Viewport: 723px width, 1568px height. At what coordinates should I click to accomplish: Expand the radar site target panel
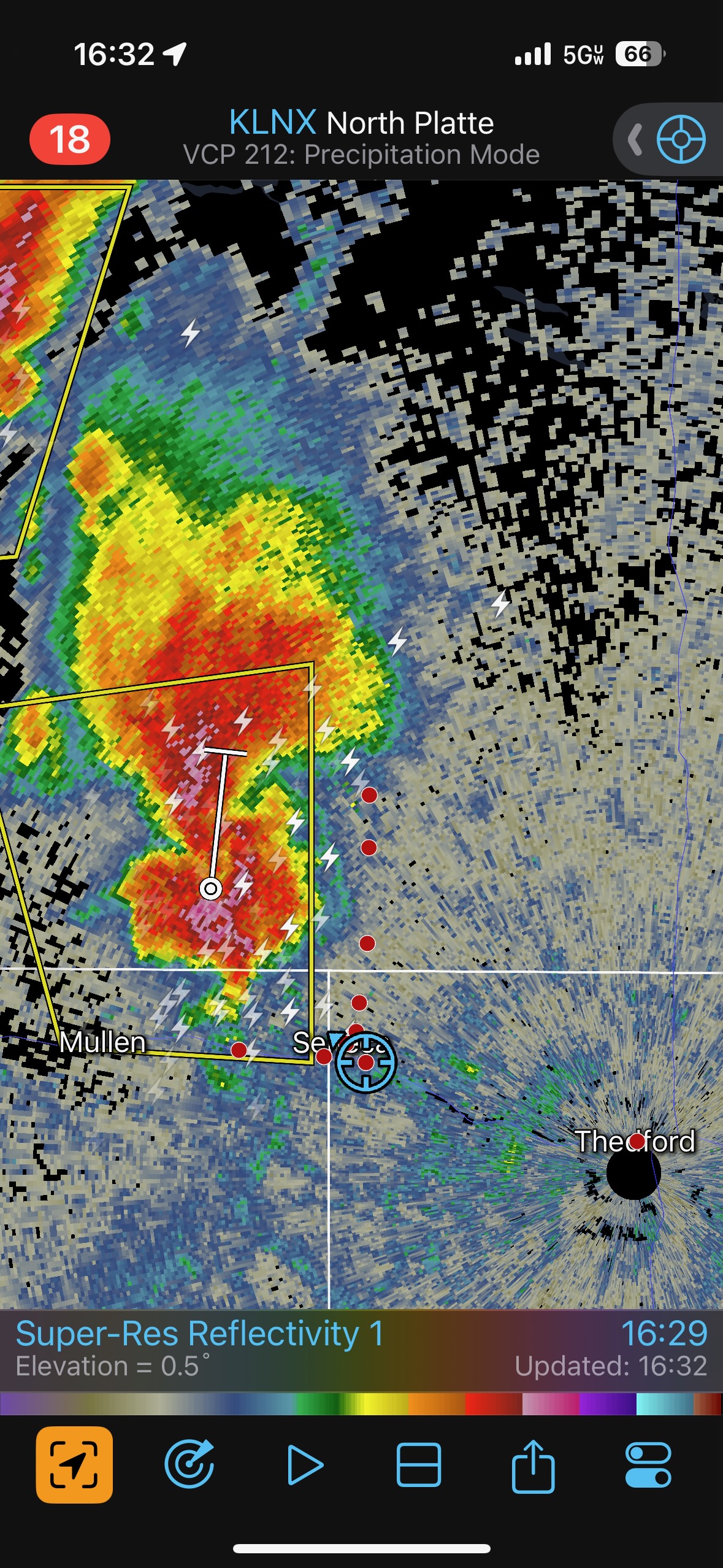(x=670, y=139)
